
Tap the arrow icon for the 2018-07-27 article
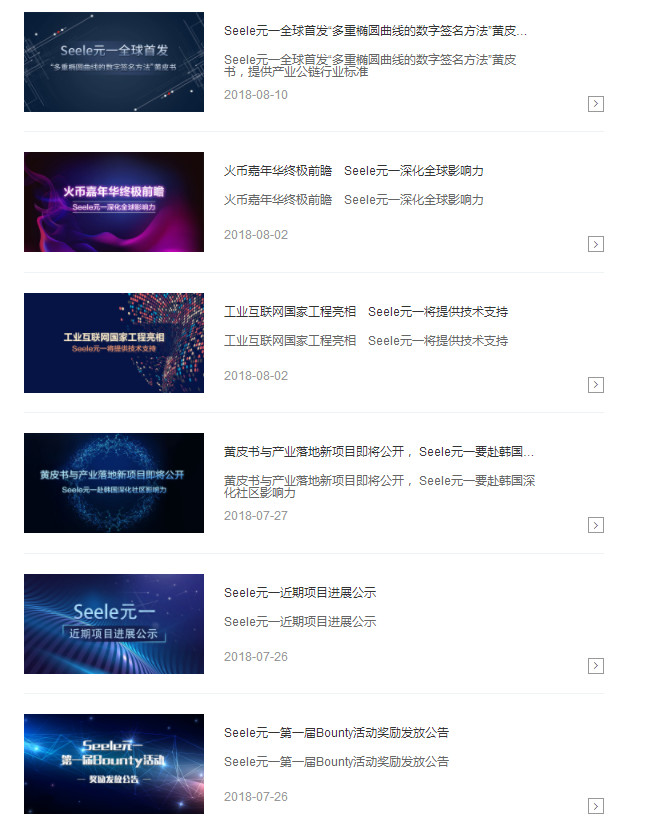[596, 525]
